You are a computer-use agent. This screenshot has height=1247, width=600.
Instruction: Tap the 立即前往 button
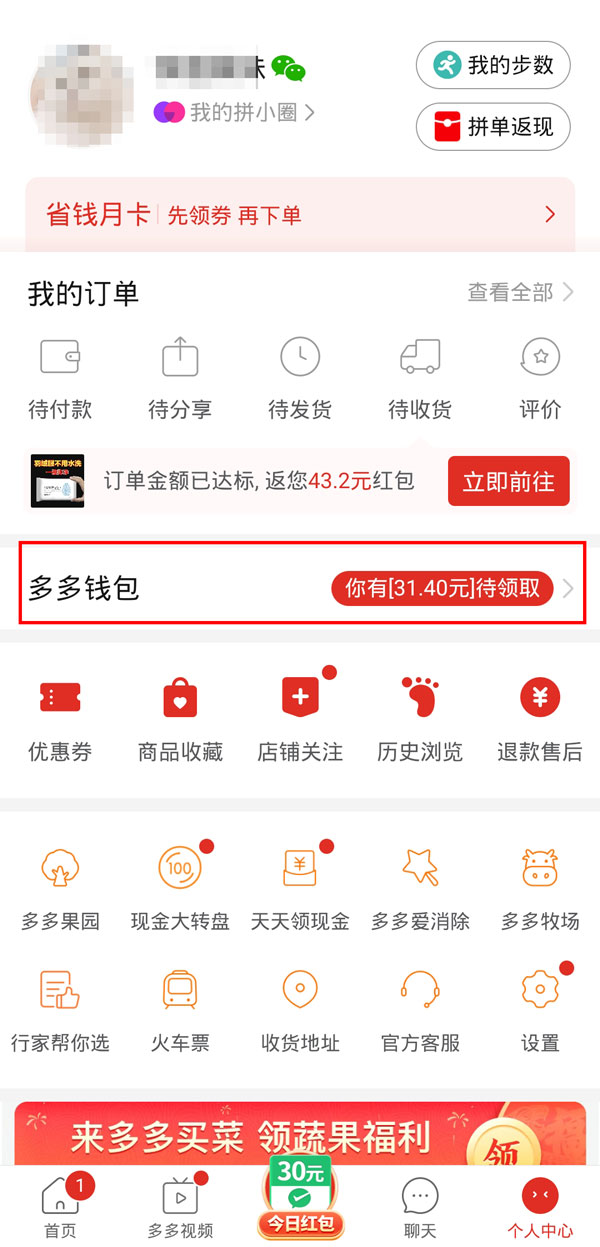coord(508,481)
